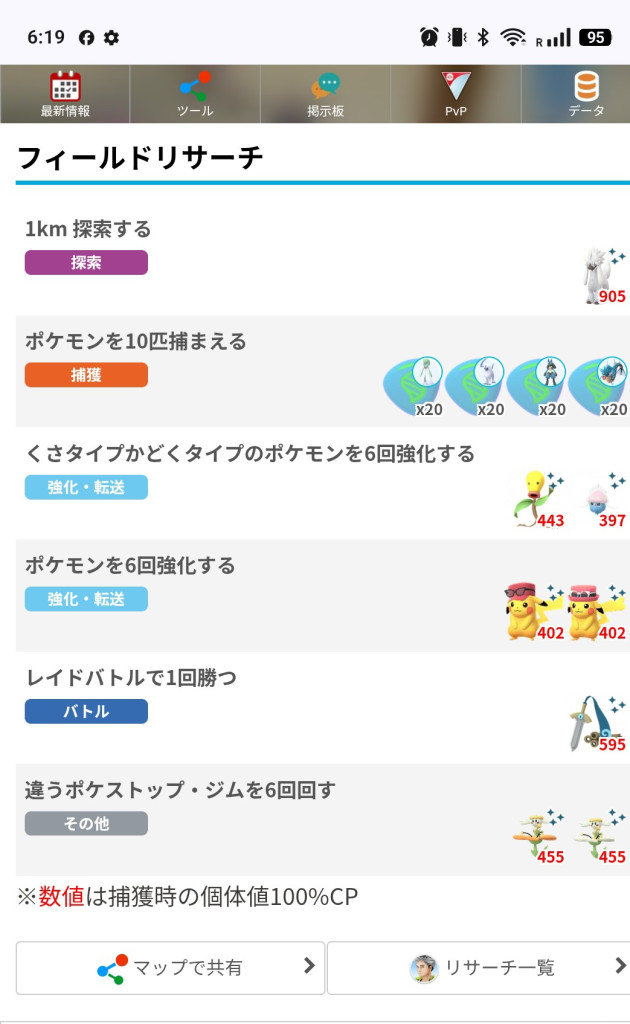Select the 捕獲 category tag
Viewport: 630px width, 1024px height.
86,375
